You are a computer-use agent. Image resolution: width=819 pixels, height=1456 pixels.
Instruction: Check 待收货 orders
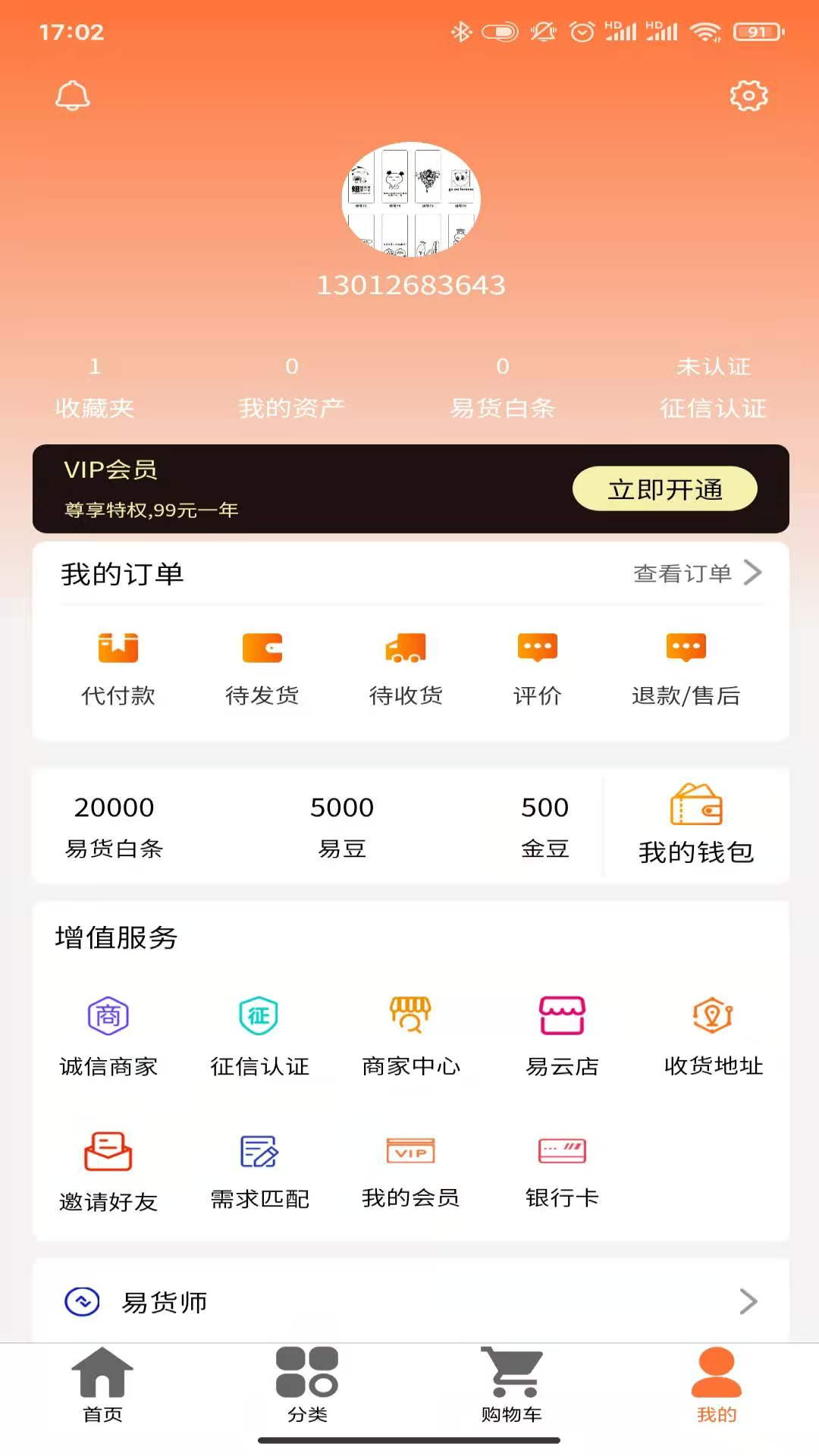point(406,667)
